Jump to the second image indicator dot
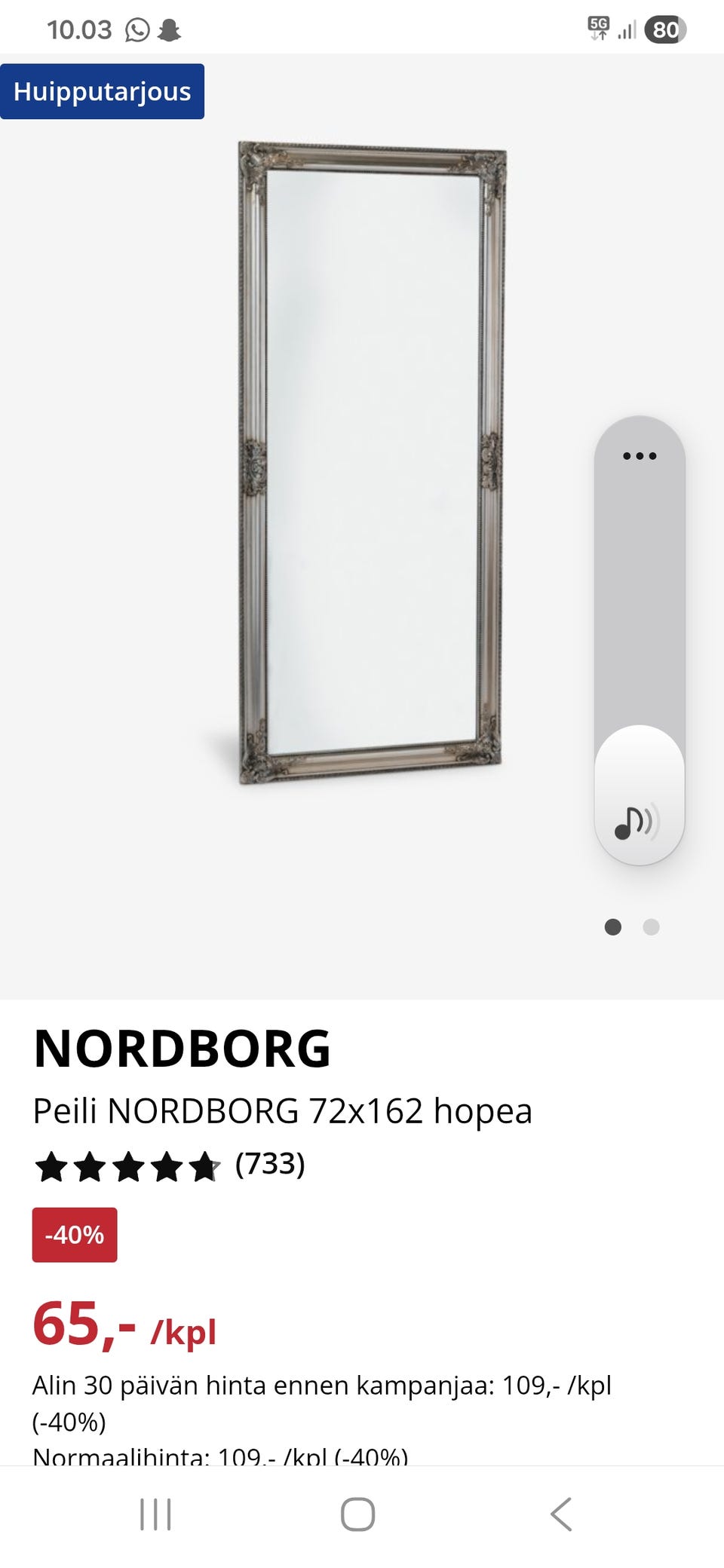Viewport: 724px width, 1568px height. (x=651, y=927)
